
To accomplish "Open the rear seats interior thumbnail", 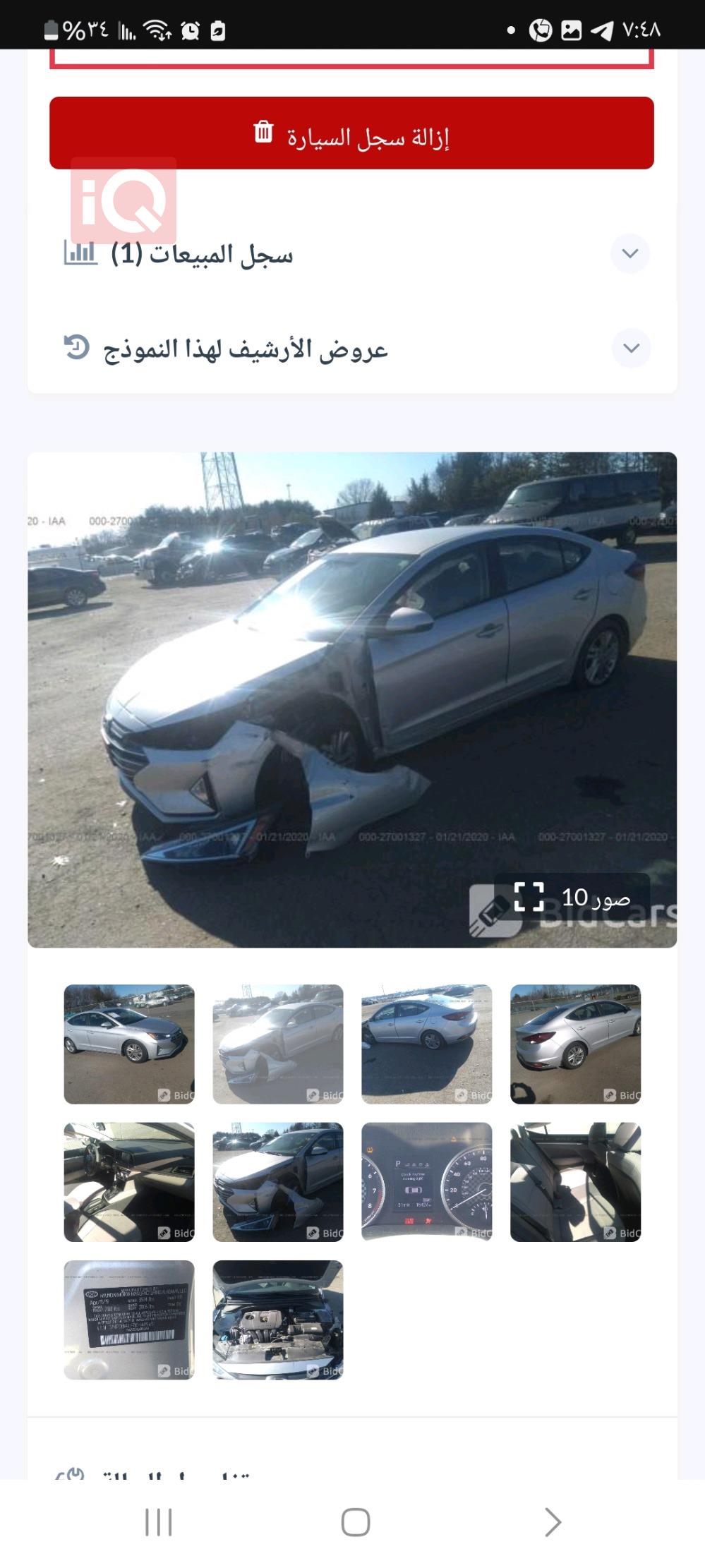I will [575, 1181].
